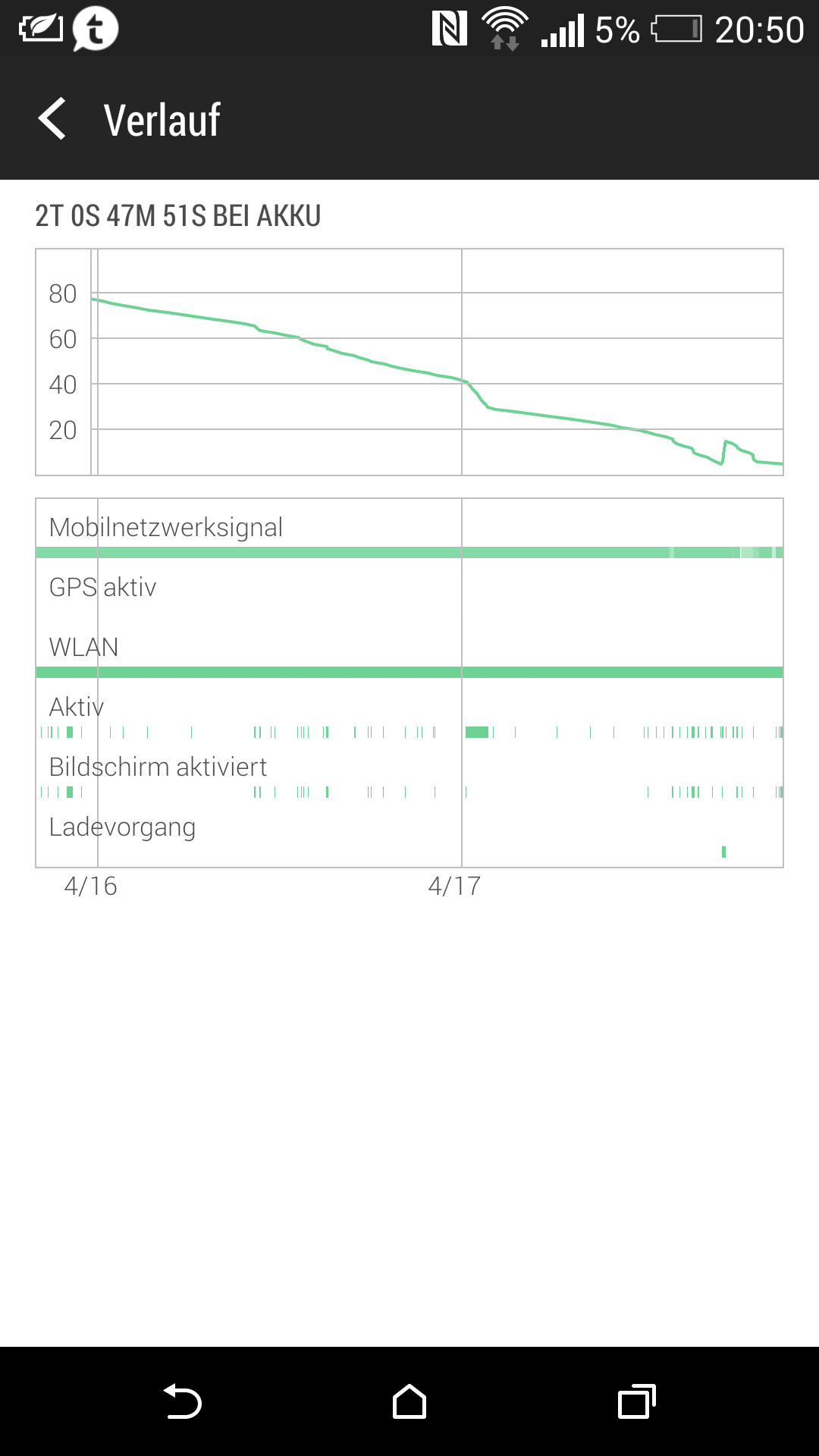Open the recent apps overview
Screen dimensions: 819x1456
point(636,1401)
